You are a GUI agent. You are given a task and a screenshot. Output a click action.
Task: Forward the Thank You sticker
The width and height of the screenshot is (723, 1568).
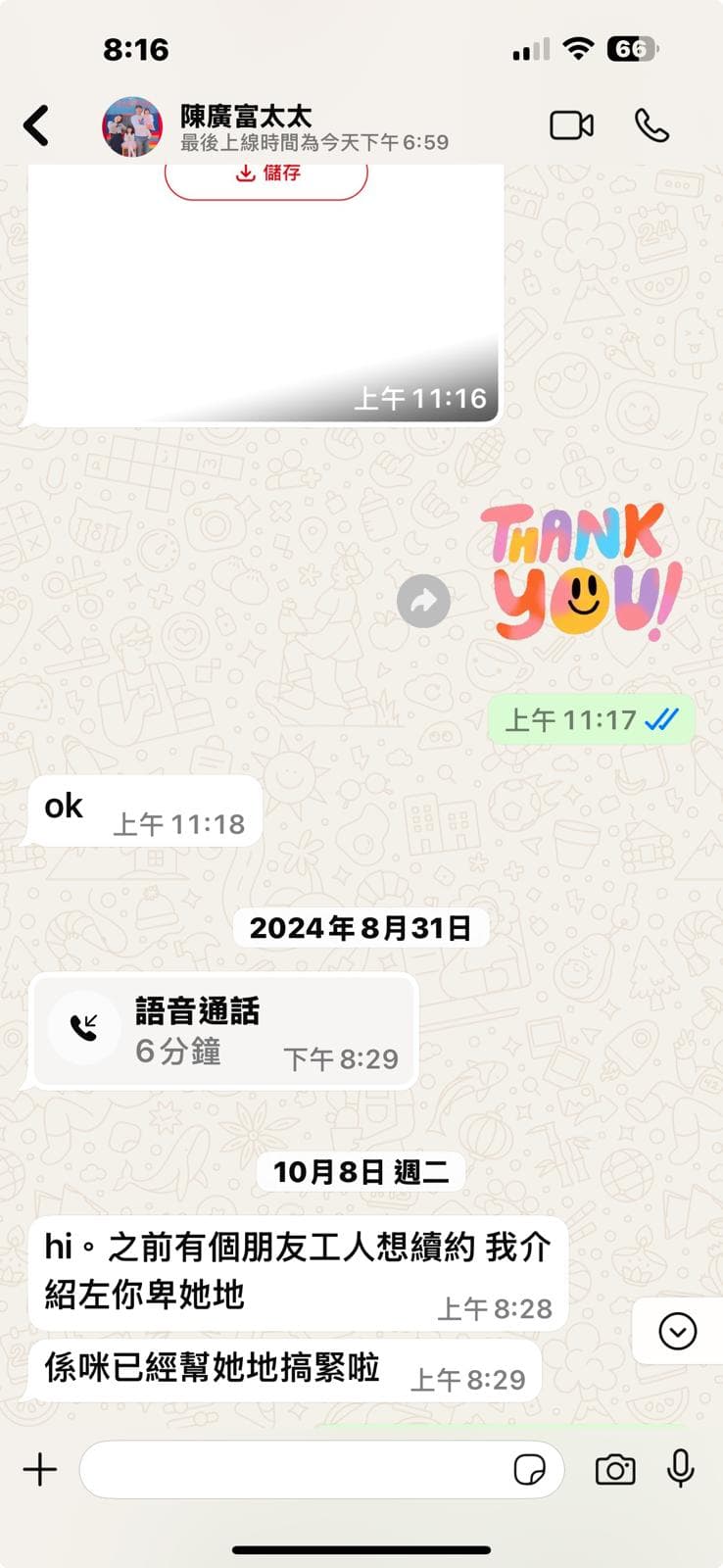(423, 601)
